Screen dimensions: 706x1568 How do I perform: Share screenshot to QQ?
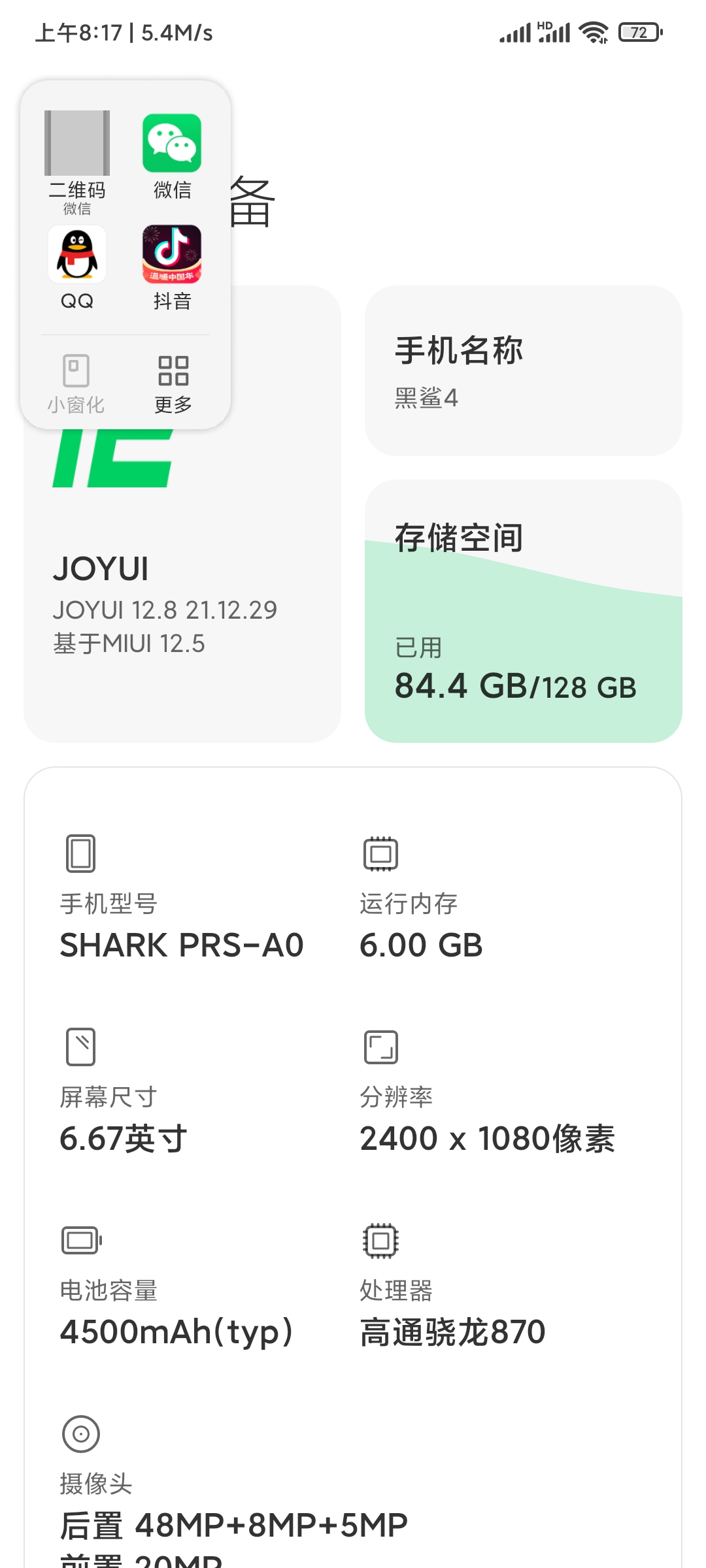pyautogui.click(x=77, y=268)
